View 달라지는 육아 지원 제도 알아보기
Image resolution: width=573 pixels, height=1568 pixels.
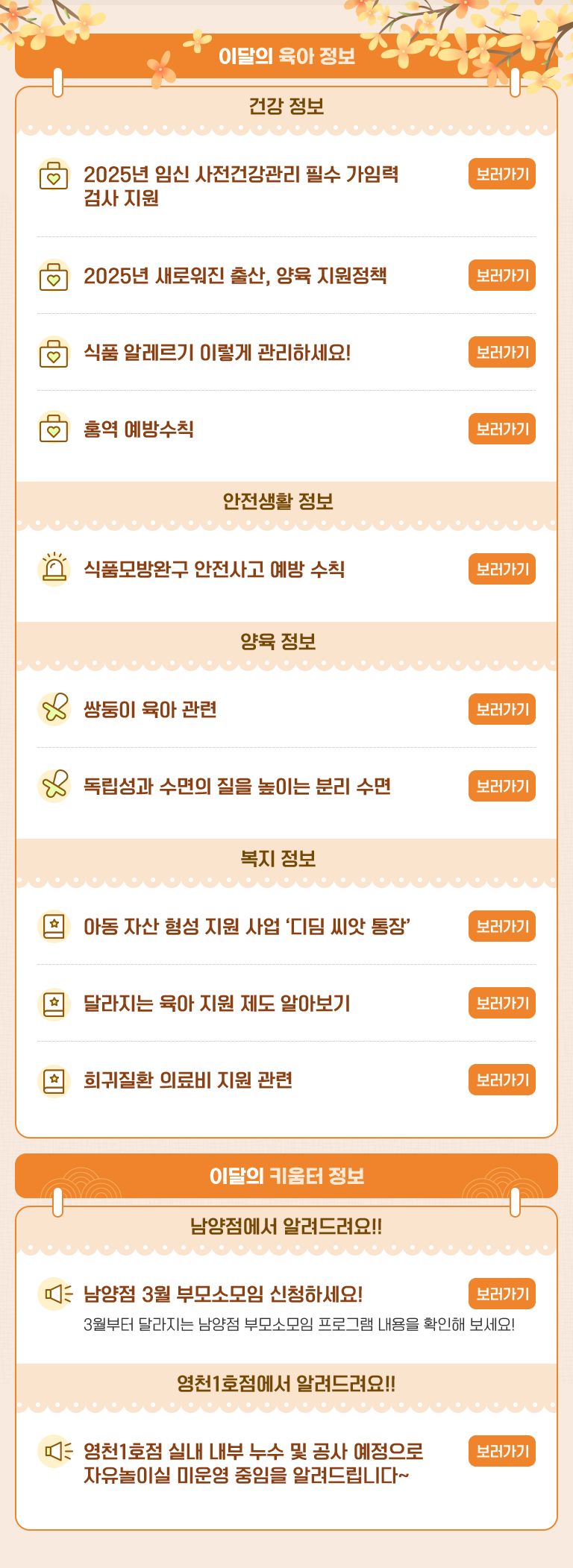[501, 1003]
